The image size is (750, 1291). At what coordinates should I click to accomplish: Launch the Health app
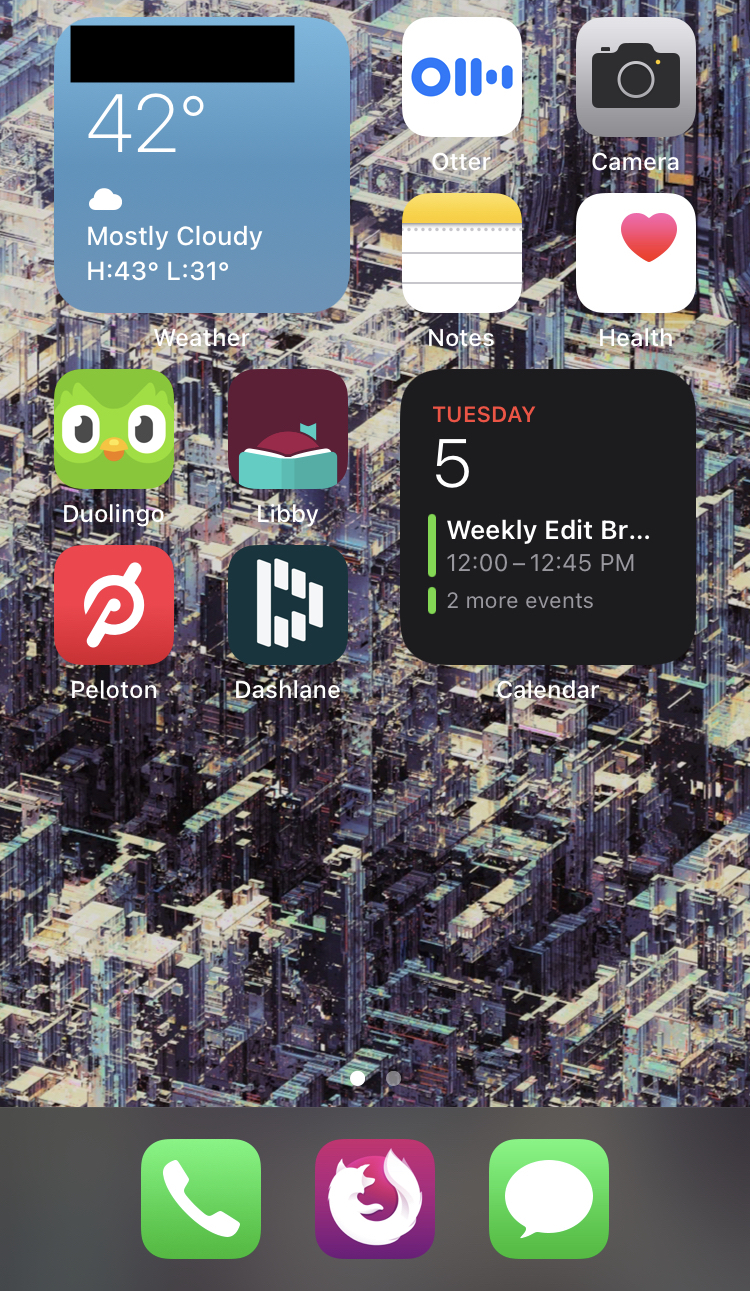pos(635,253)
